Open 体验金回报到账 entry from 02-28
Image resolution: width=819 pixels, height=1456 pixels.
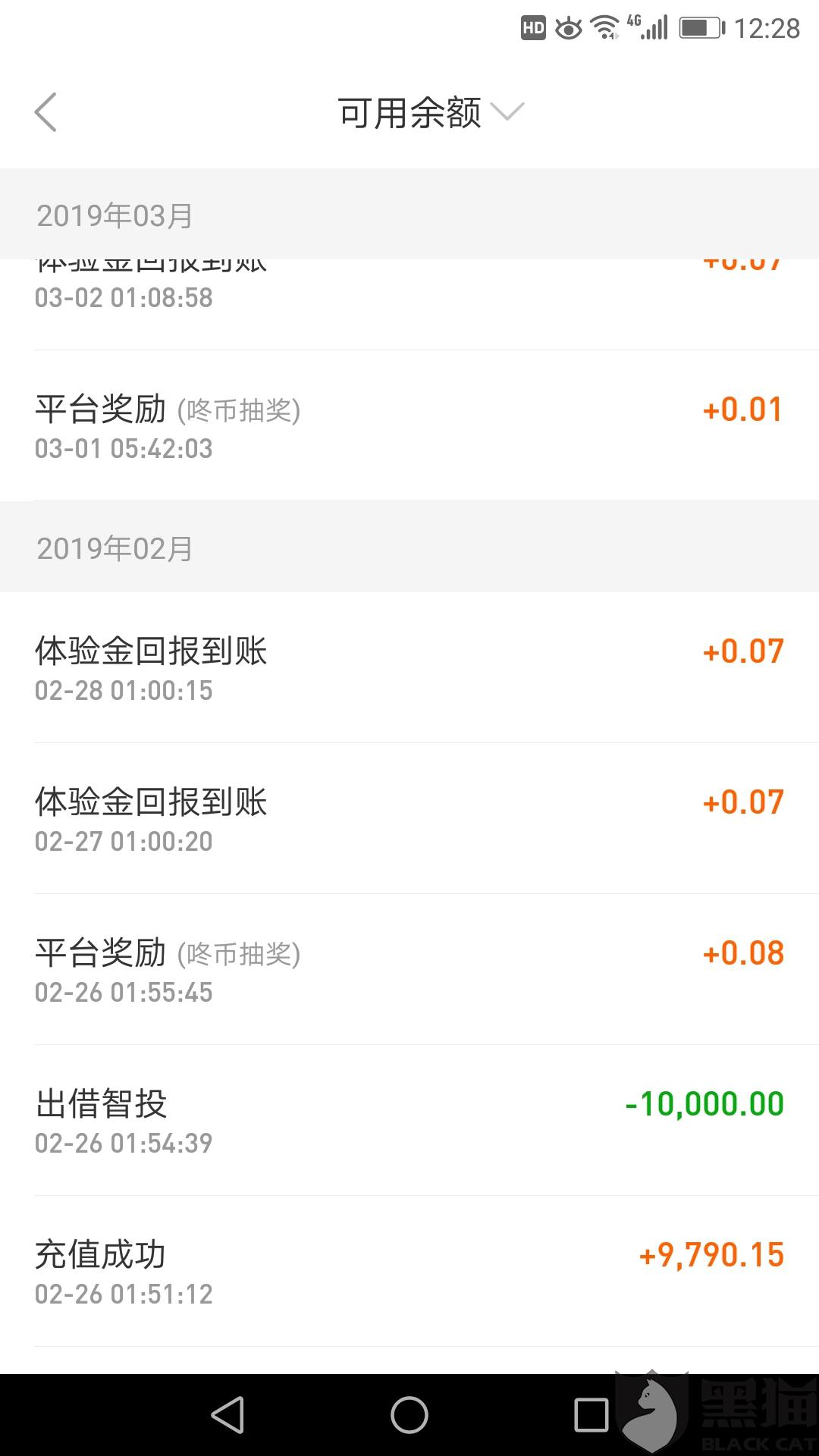pos(409,667)
